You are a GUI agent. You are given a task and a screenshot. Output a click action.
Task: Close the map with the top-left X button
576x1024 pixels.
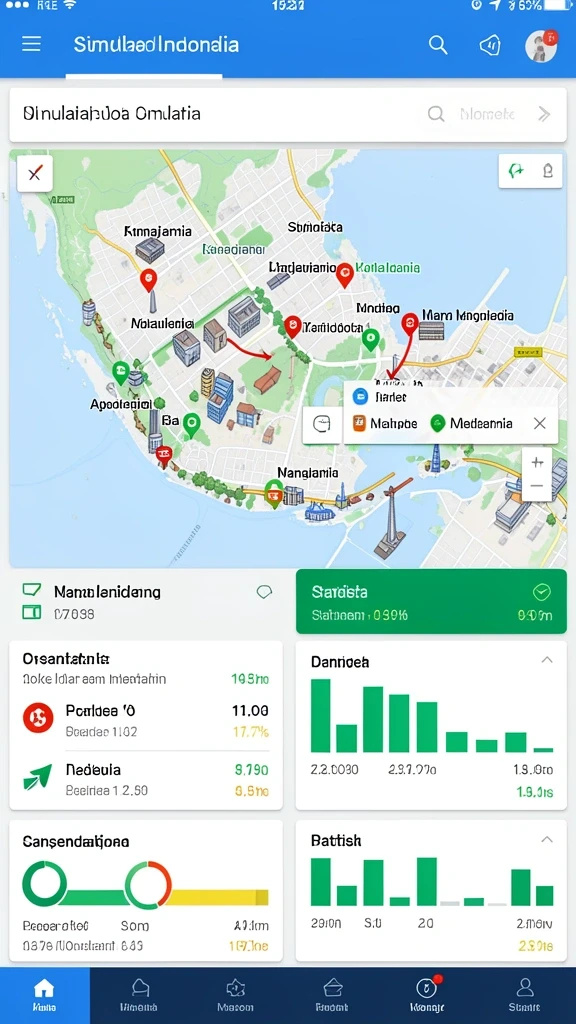click(x=35, y=174)
